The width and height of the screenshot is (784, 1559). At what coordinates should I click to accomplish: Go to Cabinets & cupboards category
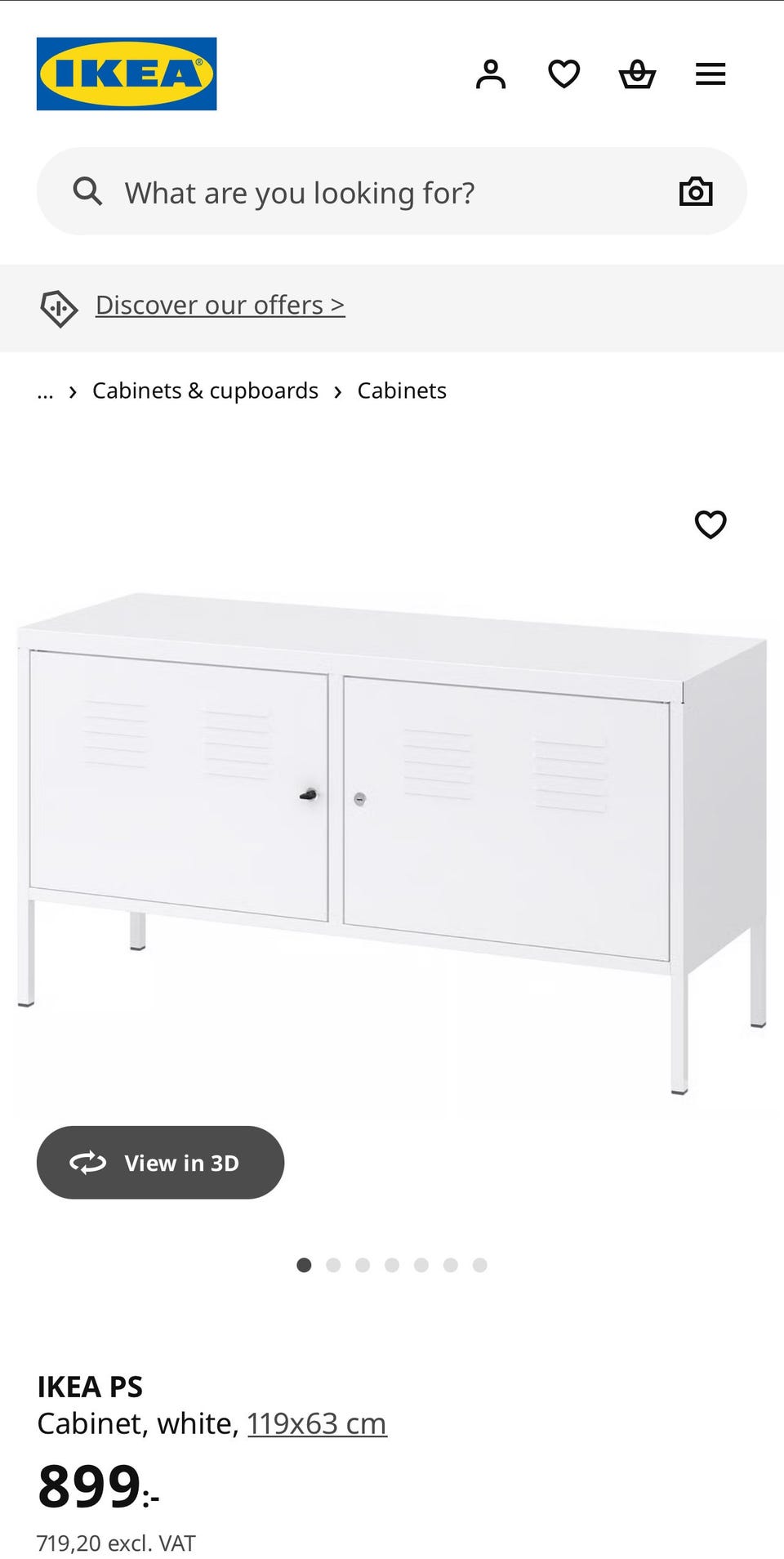tap(205, 391)
